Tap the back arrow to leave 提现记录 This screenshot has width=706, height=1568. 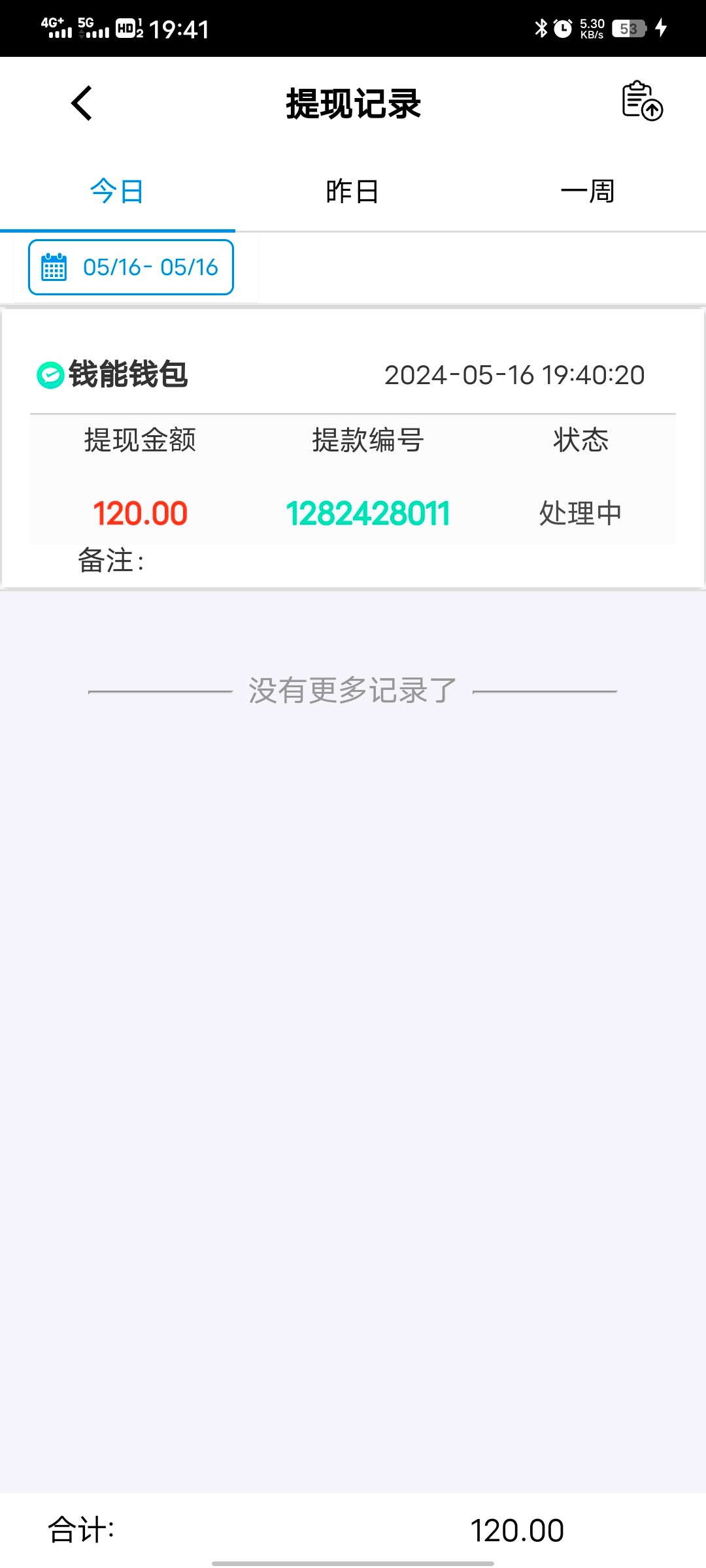pyautogui.click(x=82, y=103)
